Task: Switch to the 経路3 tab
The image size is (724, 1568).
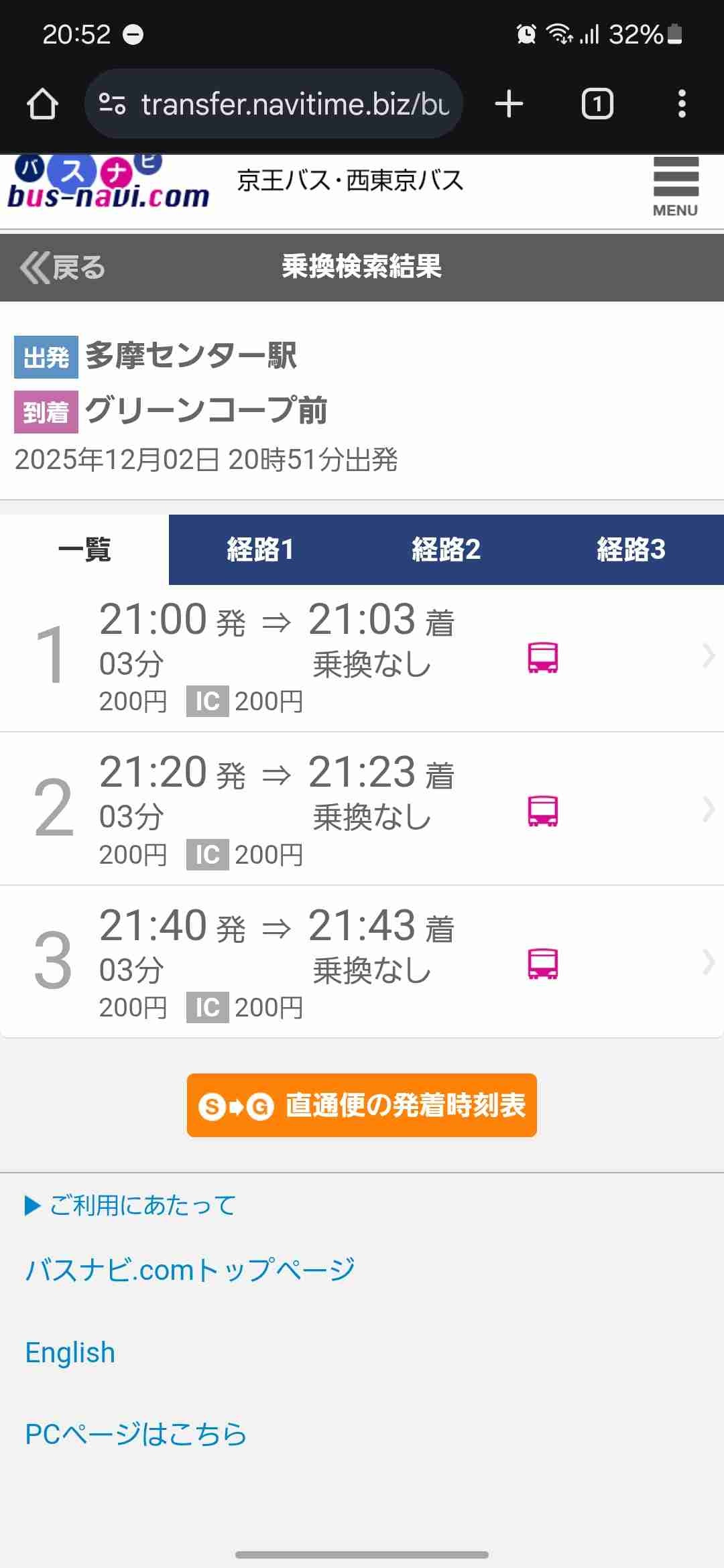Action: pyautogui.click(x=631, y=549)
